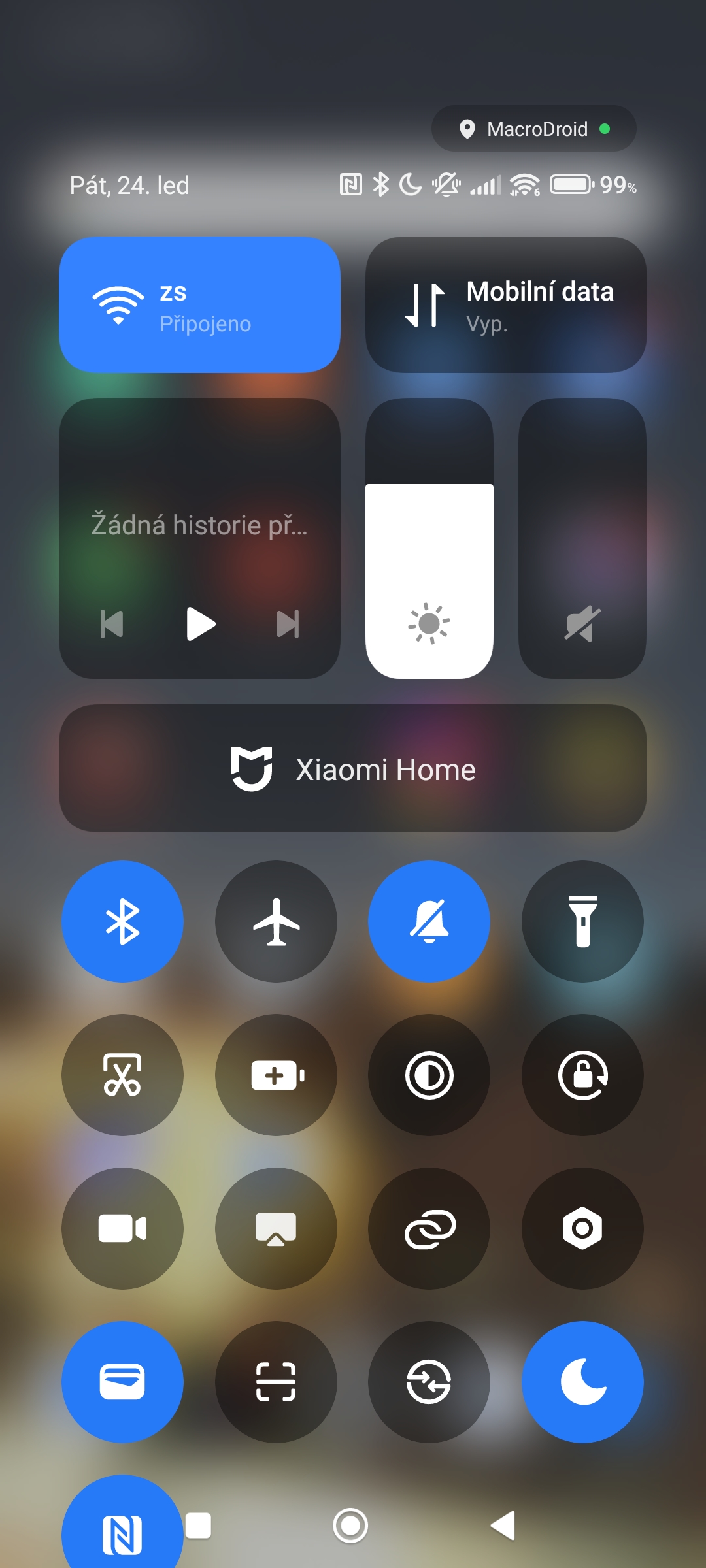Start the screen recorder tile

point(122,1228)
